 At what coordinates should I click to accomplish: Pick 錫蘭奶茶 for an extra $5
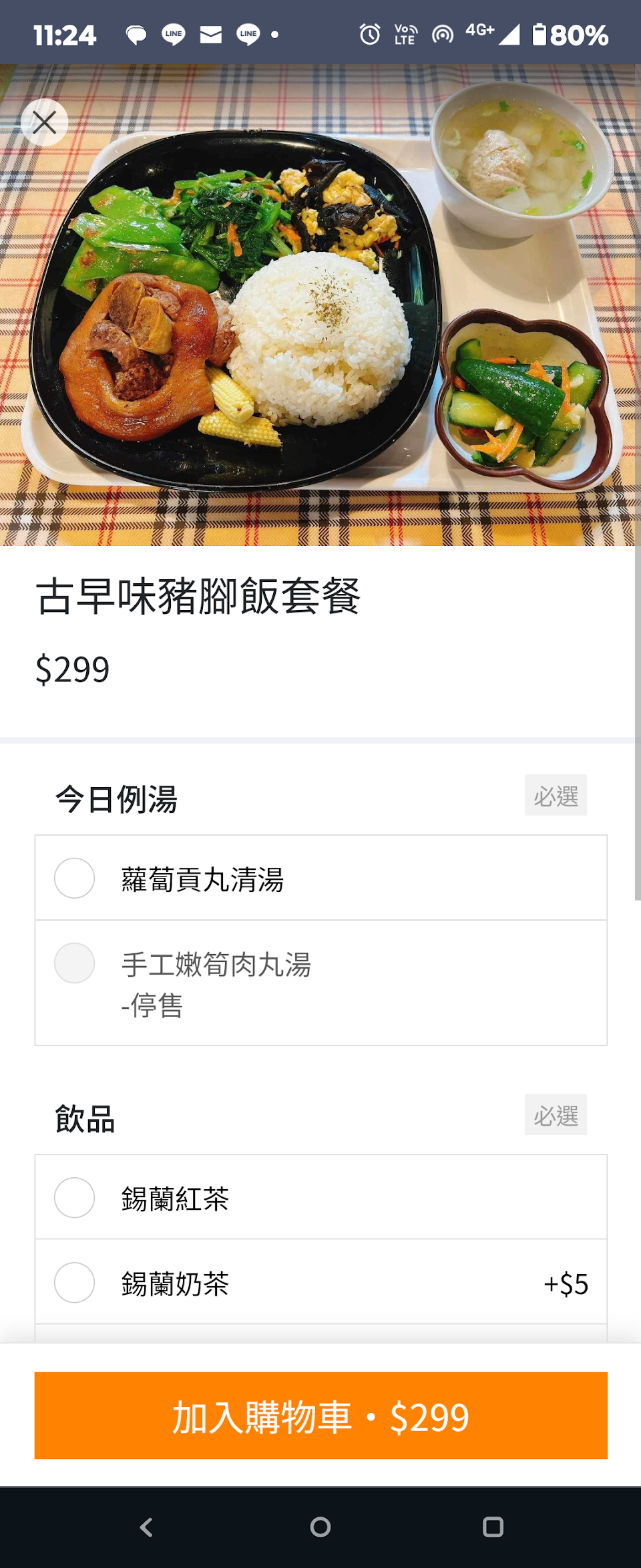(74, 1282)
